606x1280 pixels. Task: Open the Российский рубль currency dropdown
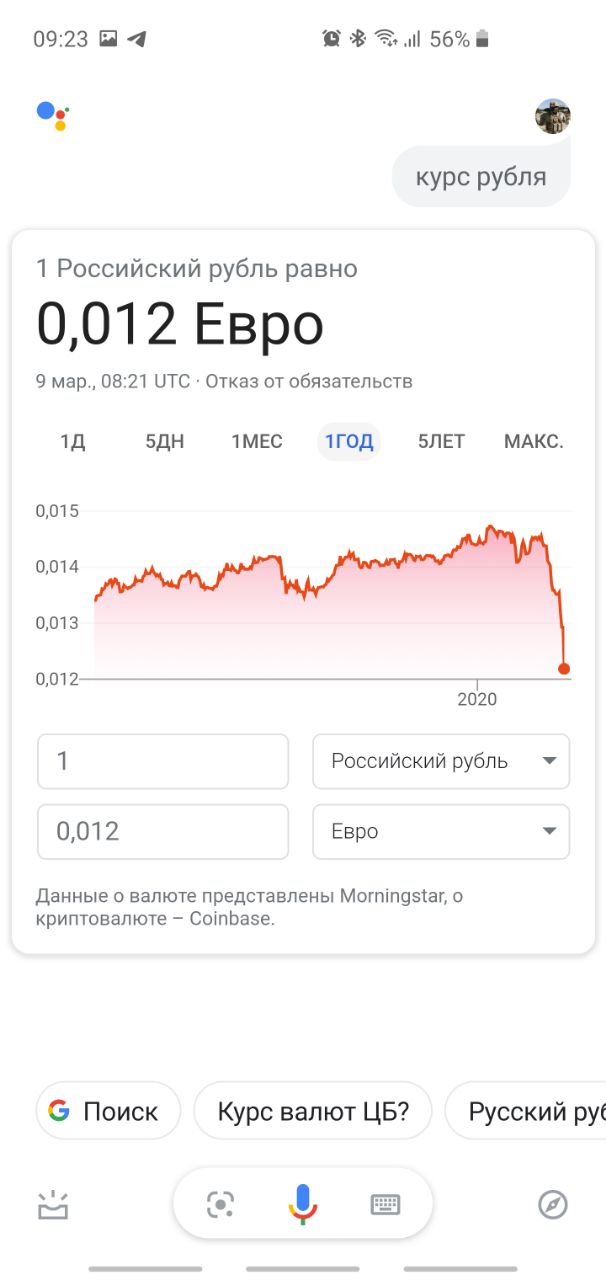pos(441,761)
